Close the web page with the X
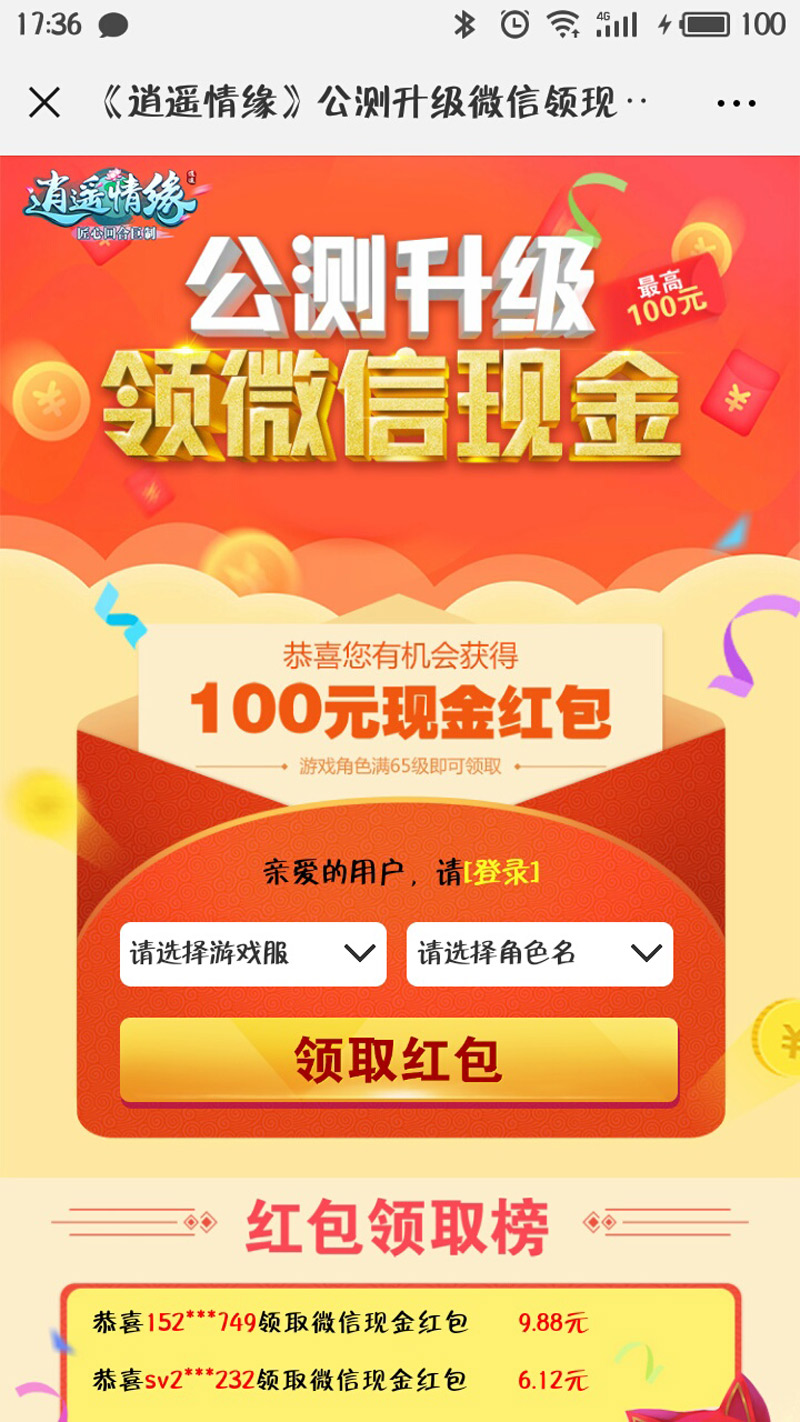The image size is (800, 1422). pyautogui.click(x=44, y=102)
